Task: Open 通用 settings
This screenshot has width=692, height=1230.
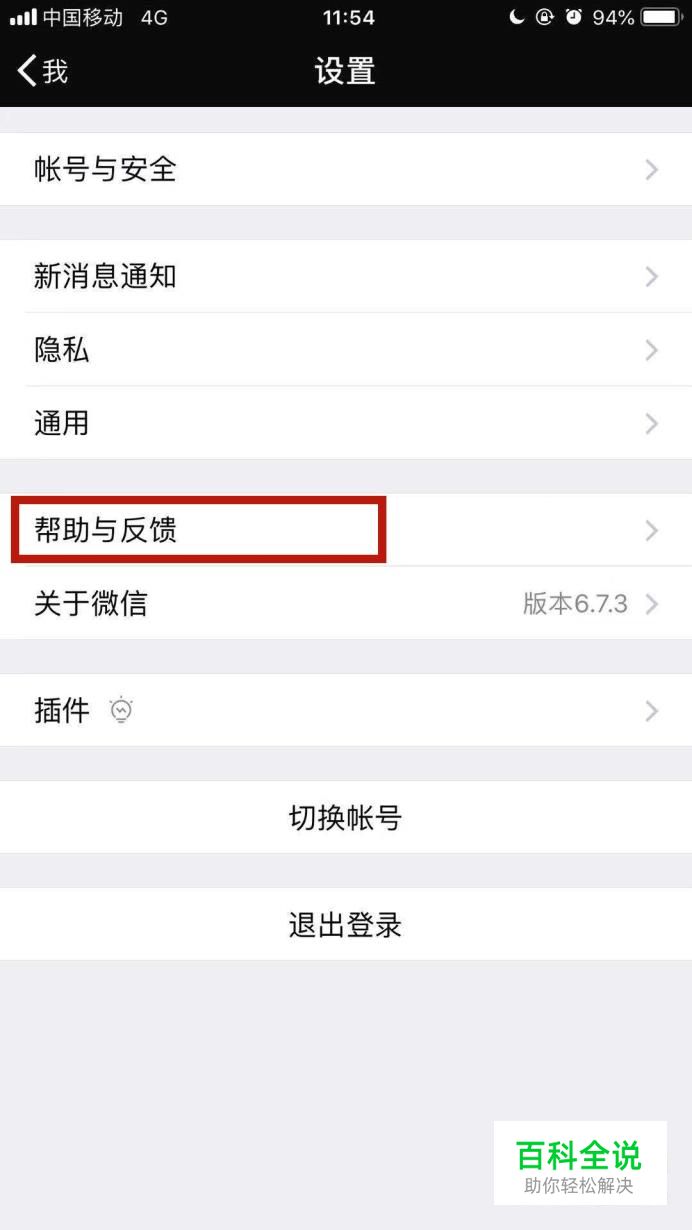Action: point(346,423)
